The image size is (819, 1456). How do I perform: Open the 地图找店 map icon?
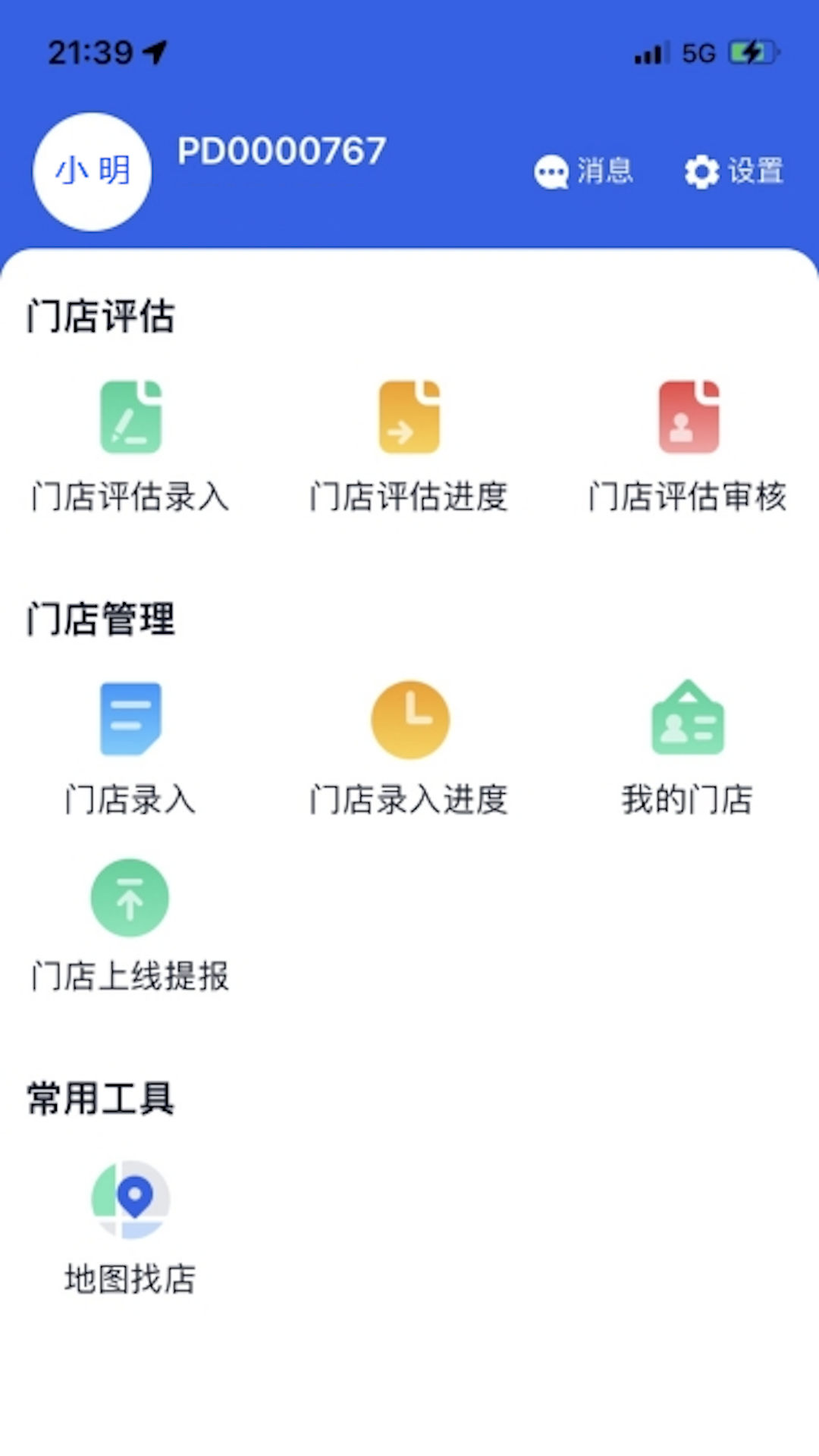pos(131,1200)
